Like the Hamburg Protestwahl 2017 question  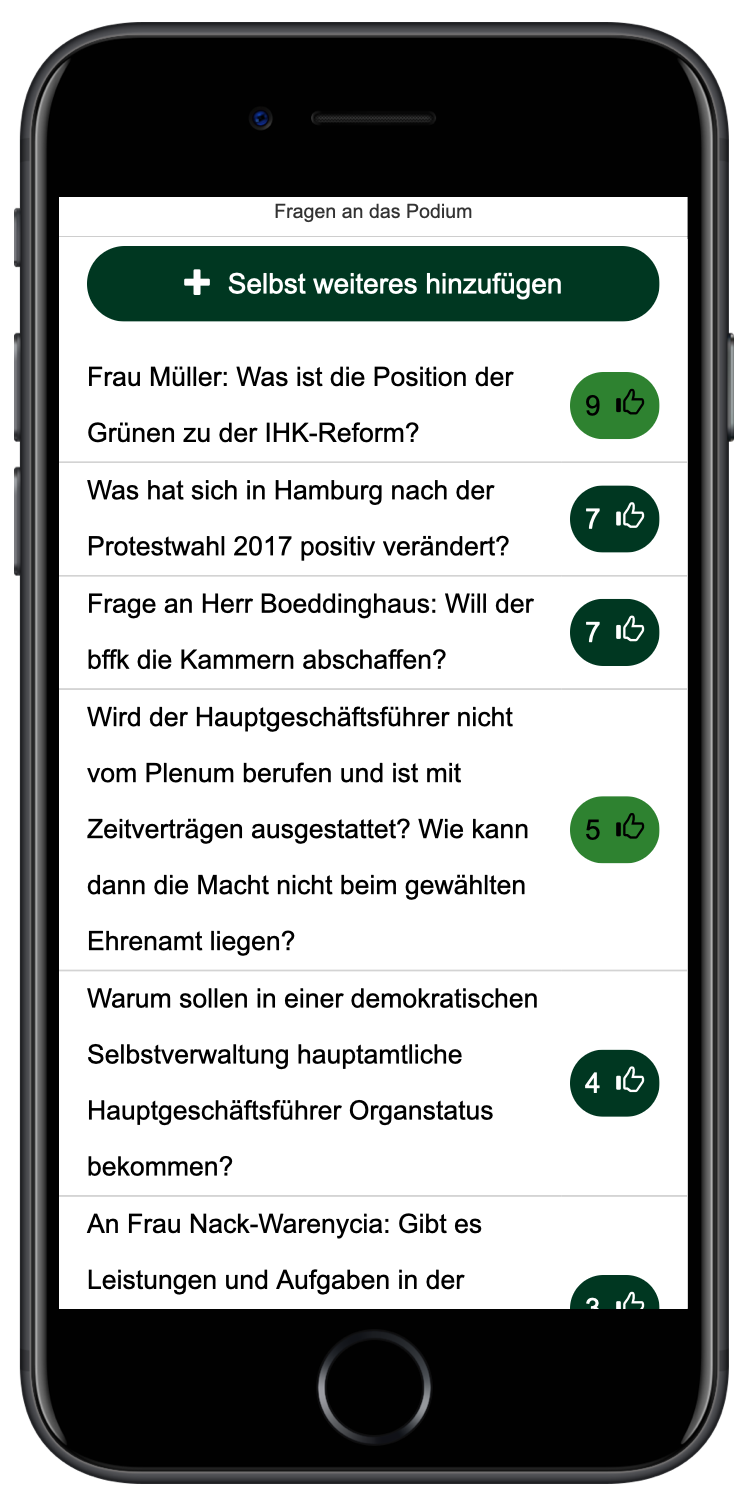point(614,518)
